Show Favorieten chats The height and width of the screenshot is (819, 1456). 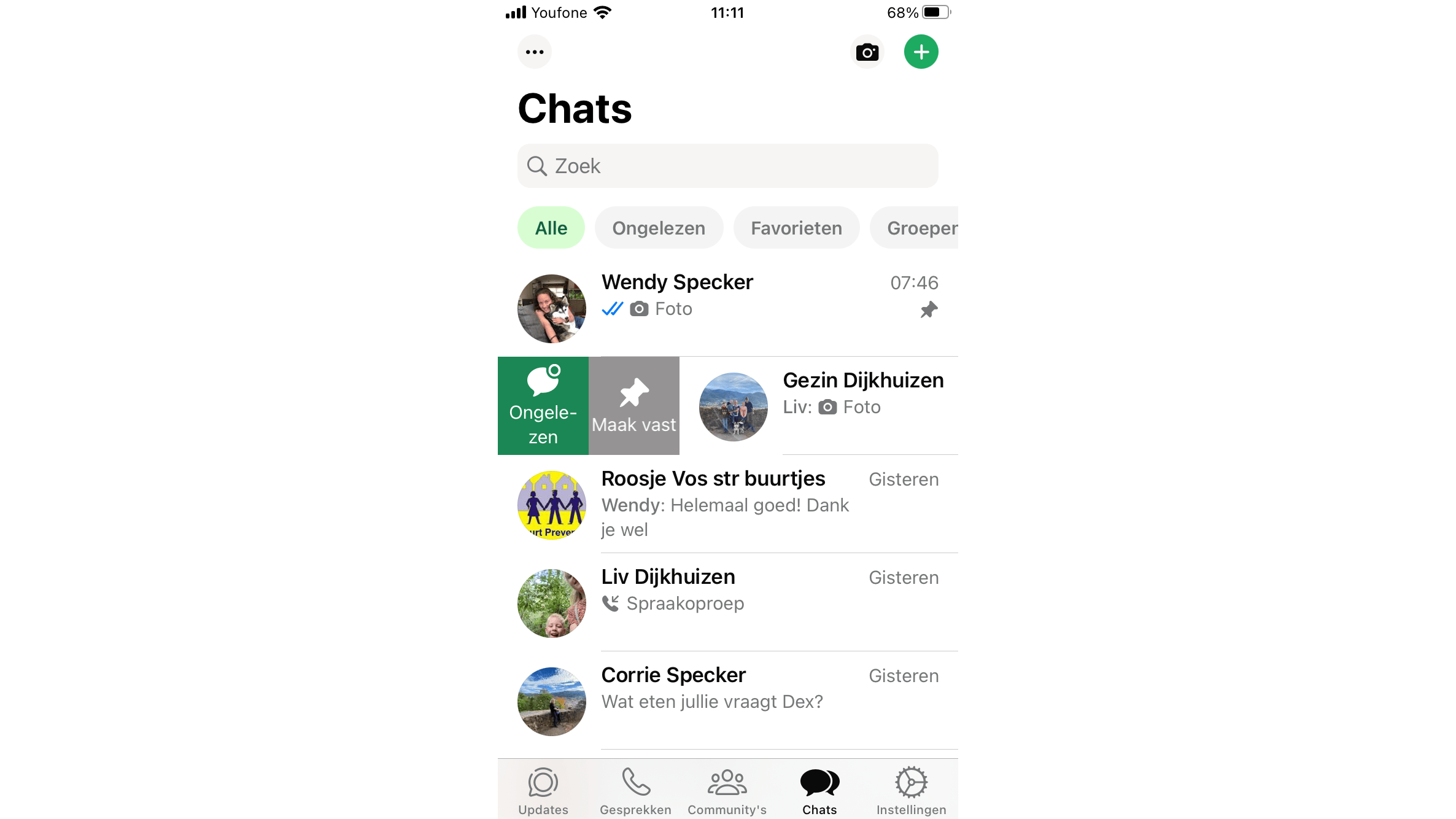(x=796, y=228)
